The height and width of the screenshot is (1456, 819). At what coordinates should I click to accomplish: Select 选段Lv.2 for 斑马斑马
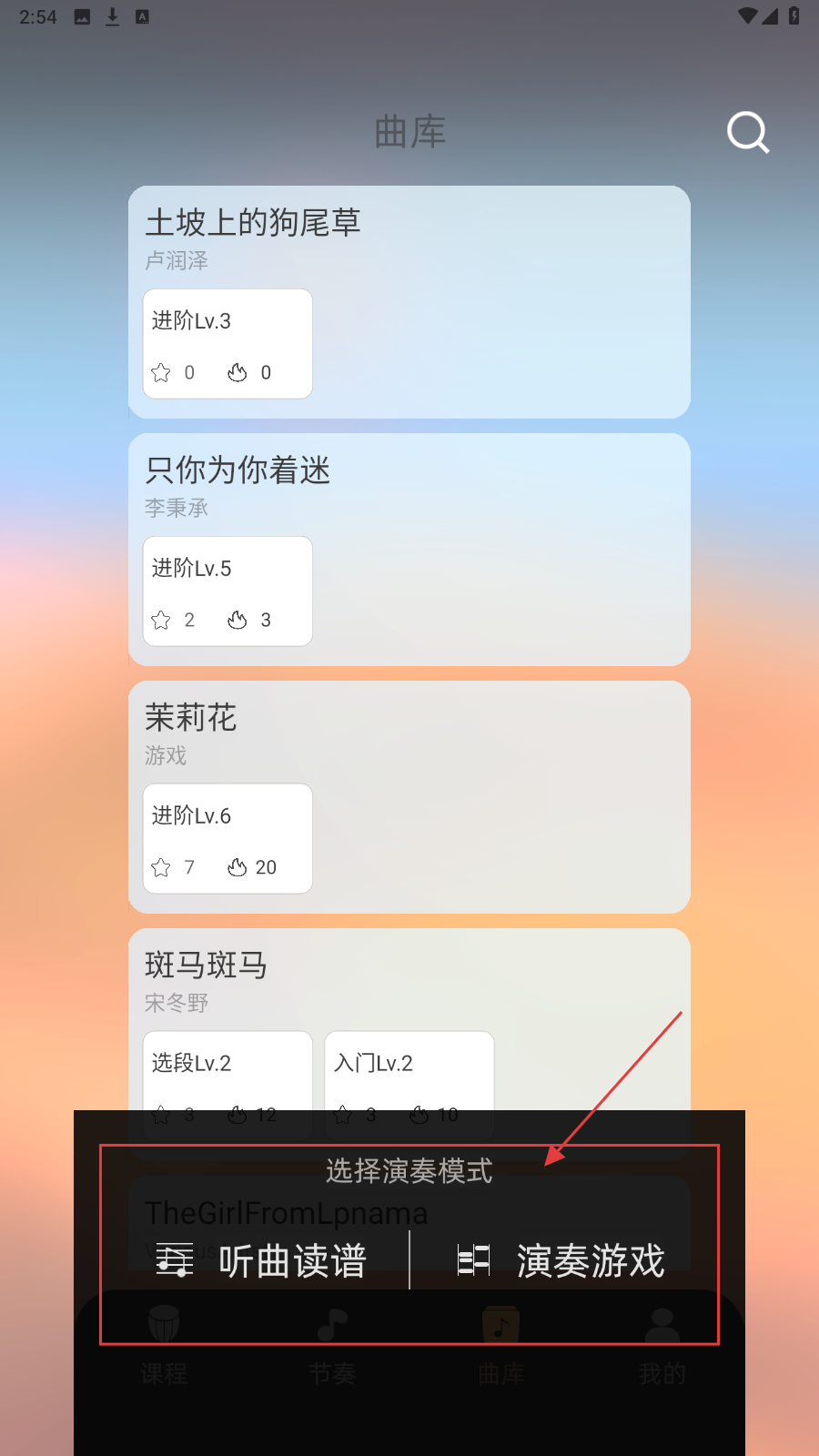227,1069
